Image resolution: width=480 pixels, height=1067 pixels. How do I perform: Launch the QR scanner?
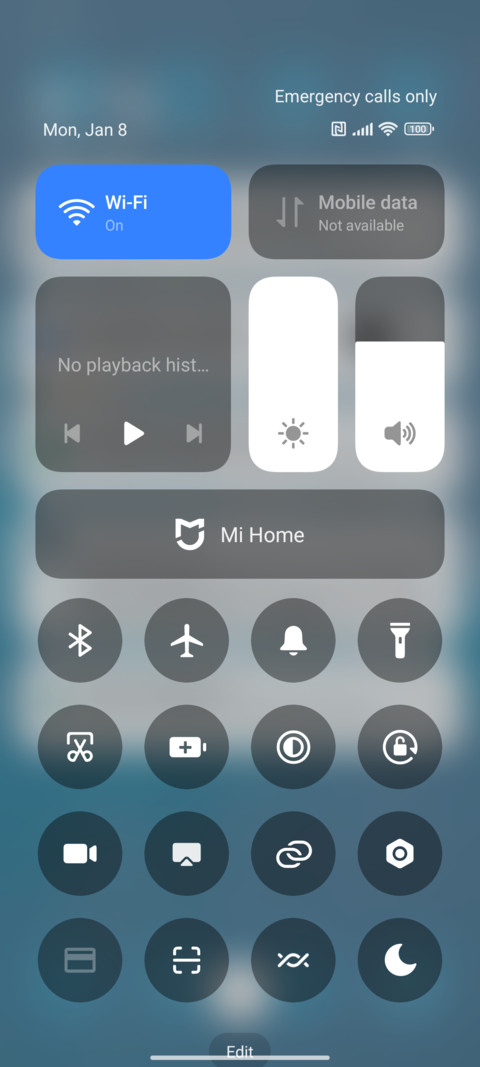coord(187,960)
